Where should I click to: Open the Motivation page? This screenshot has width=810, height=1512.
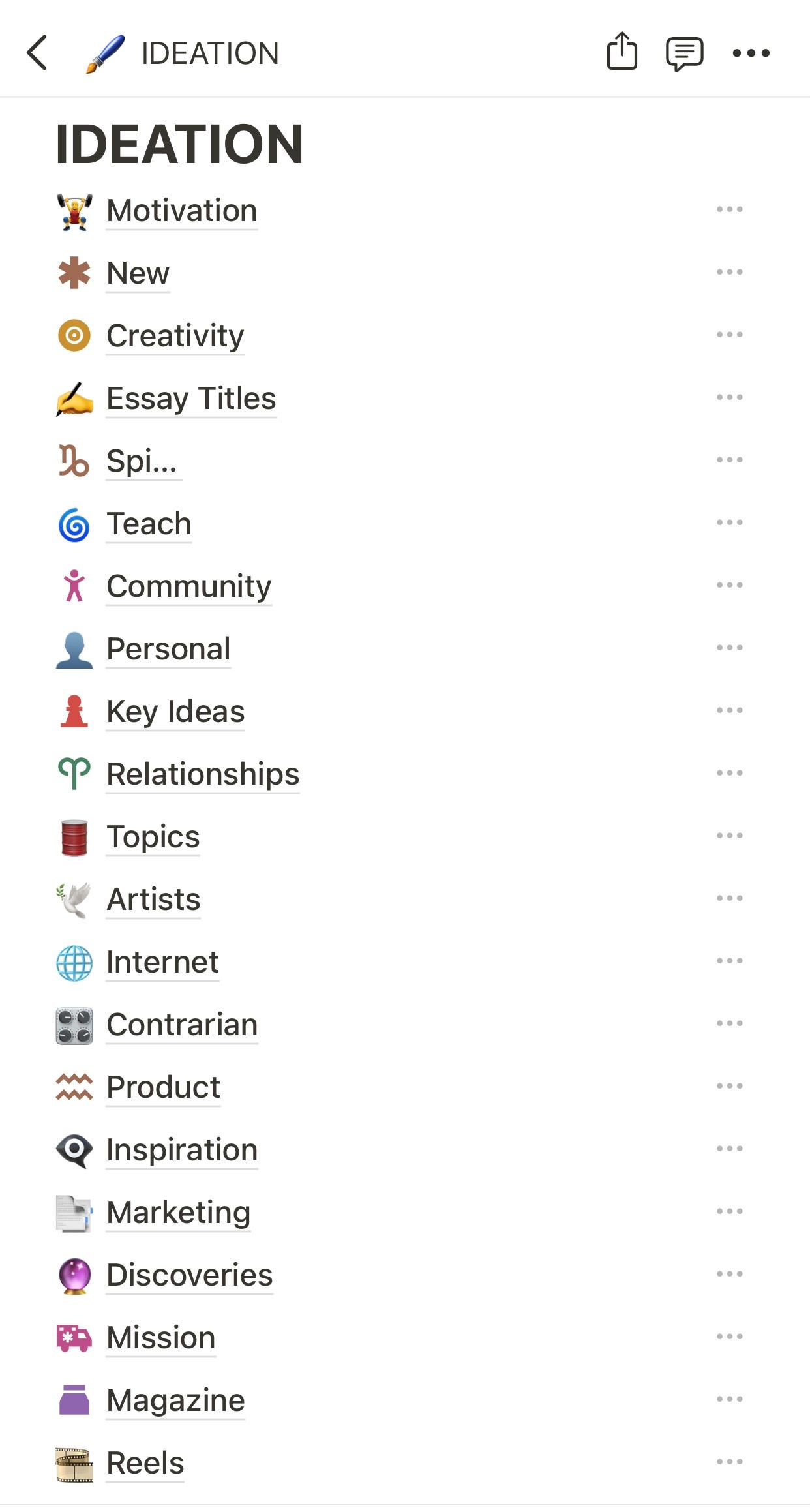pos(182,211)
